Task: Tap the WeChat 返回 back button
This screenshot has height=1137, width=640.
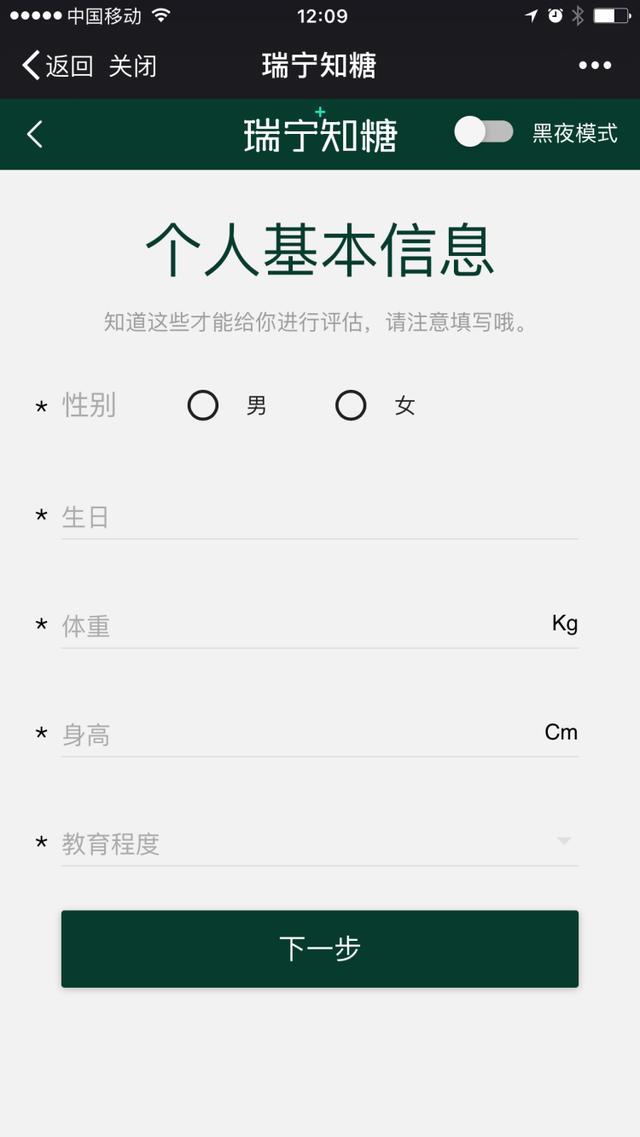Action: click(57, 65)
